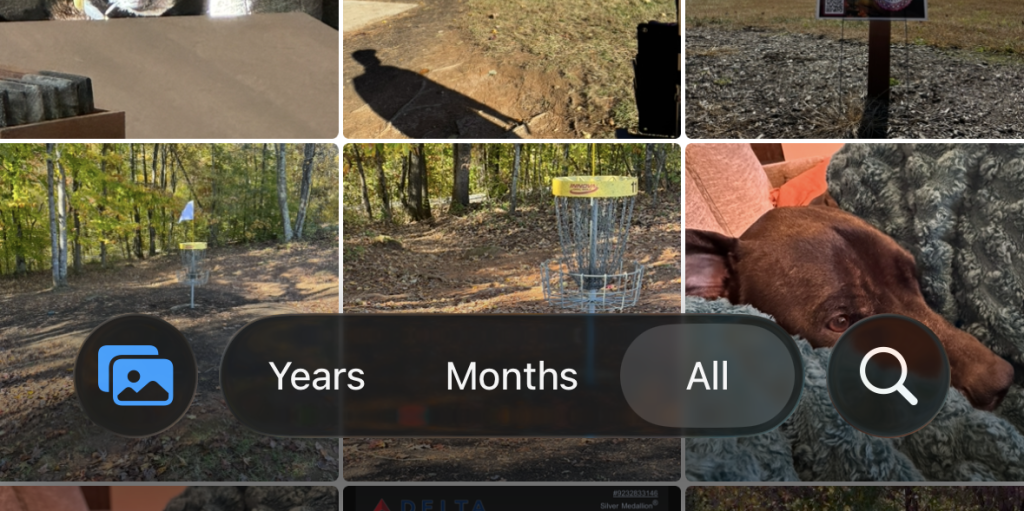Open the photo of a person's shadow
The image size is (1024, 511).
point(511,68)
